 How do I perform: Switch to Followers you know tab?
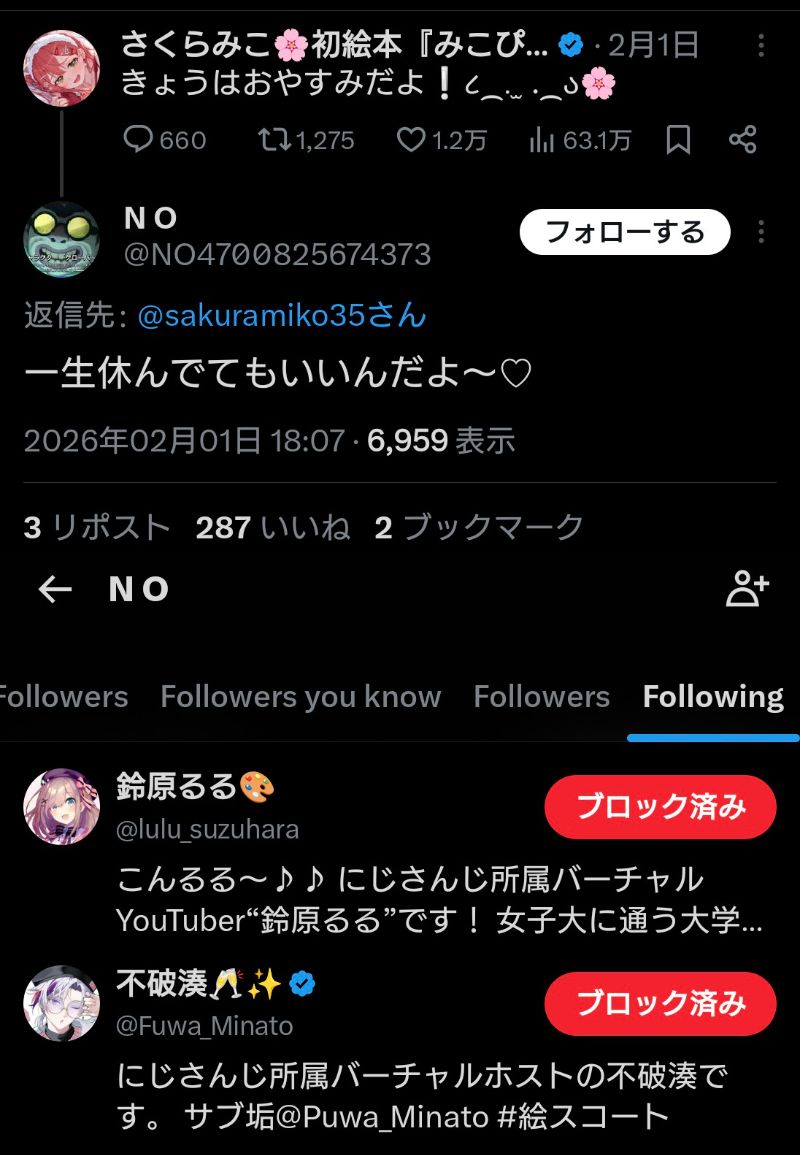point(300,697)
